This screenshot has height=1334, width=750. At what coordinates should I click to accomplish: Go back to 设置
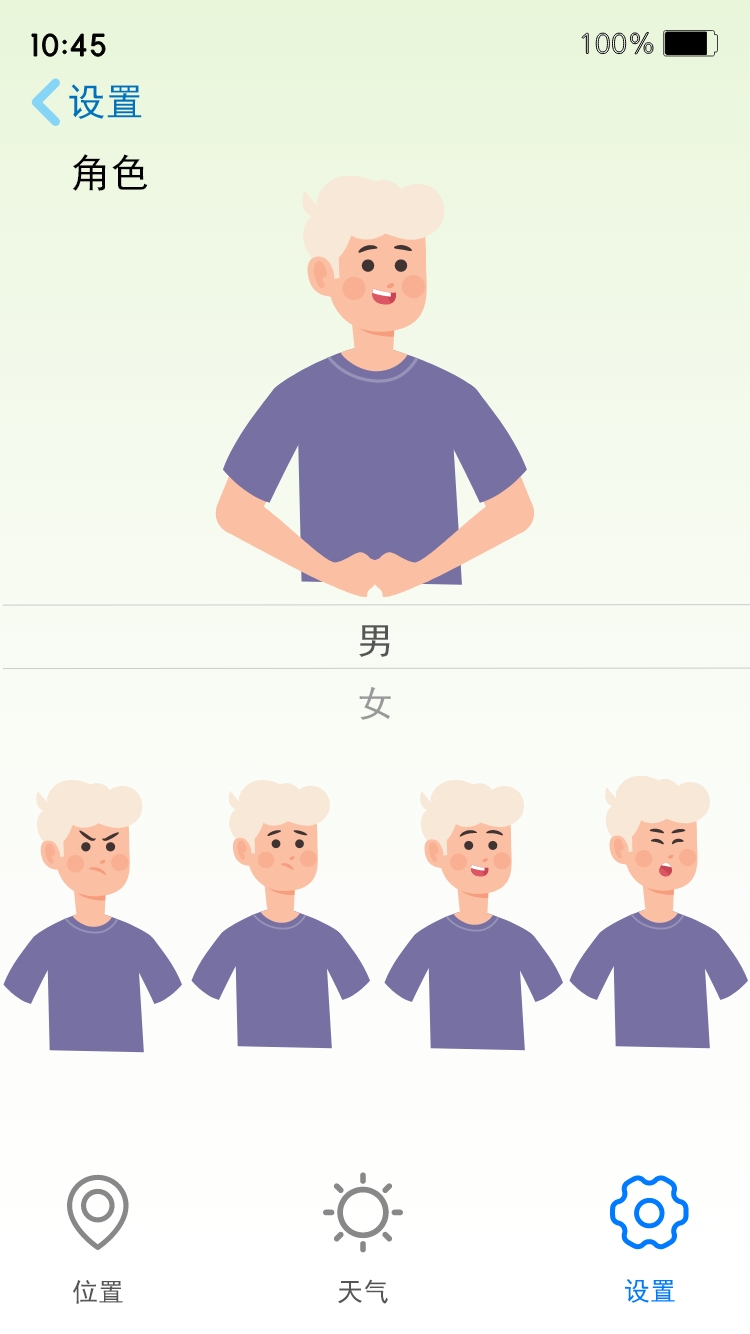point(87,102)
